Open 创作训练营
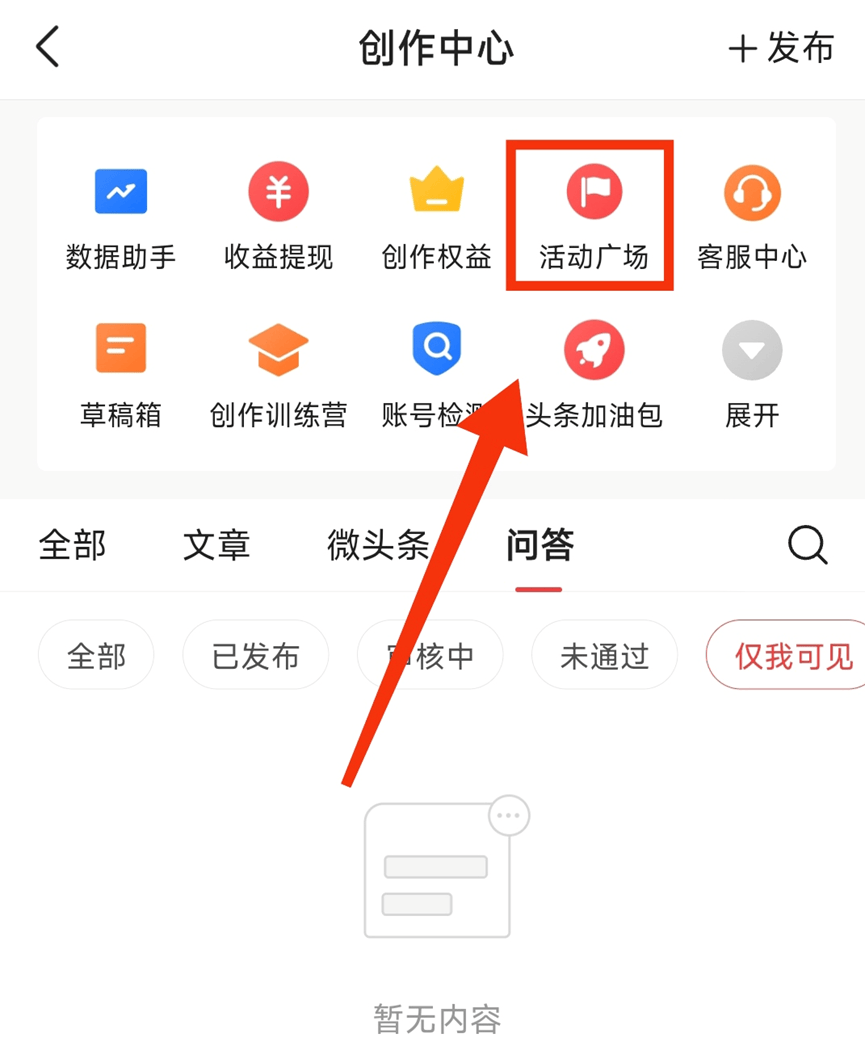865x1063 pixels. [278, 373]
